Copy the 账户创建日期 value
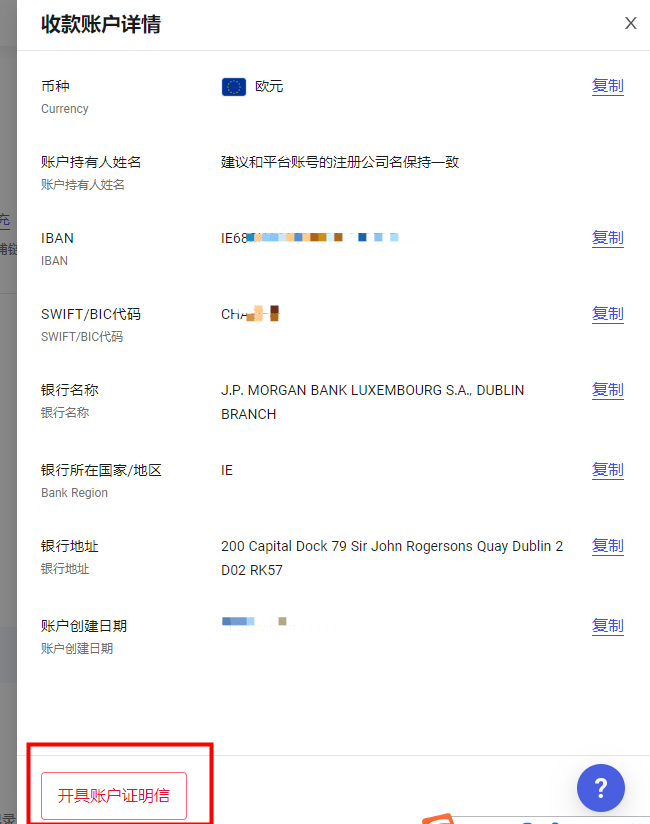650x824 pixels. [607, 626]
